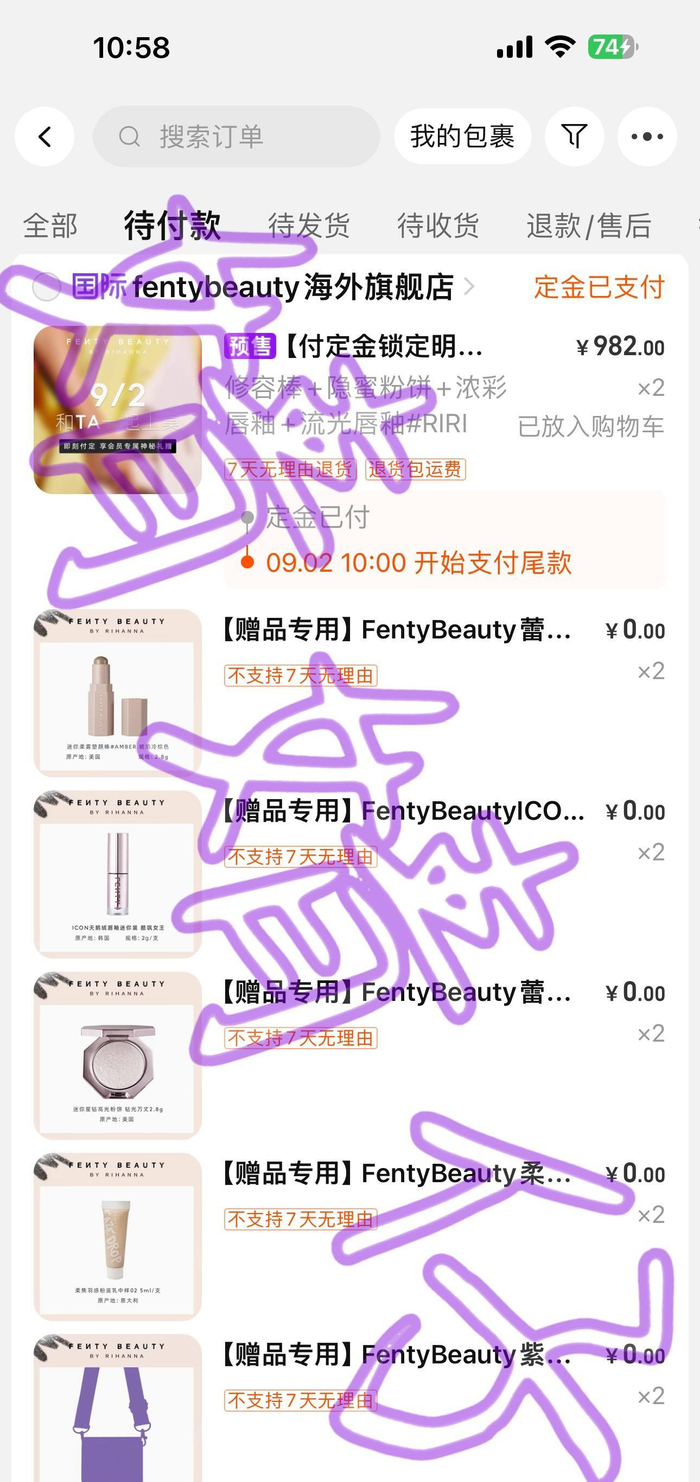Go back using the back arrow
This screenshot has height=1482, width=700.
pos(44,136)
